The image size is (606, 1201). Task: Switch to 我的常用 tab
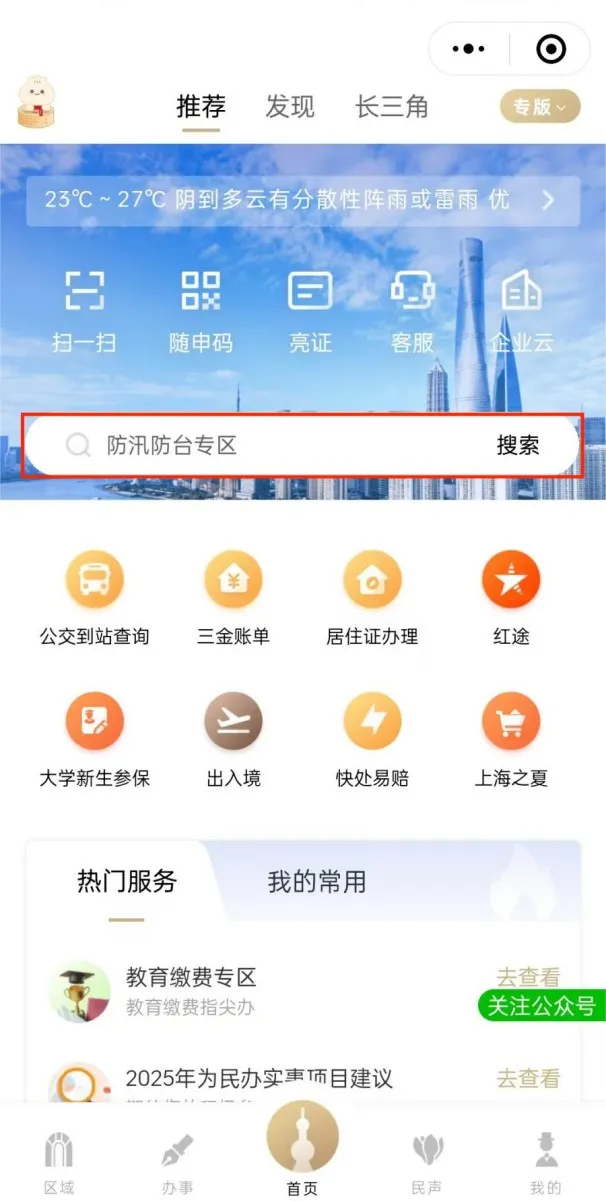click(x=317, y=881)
